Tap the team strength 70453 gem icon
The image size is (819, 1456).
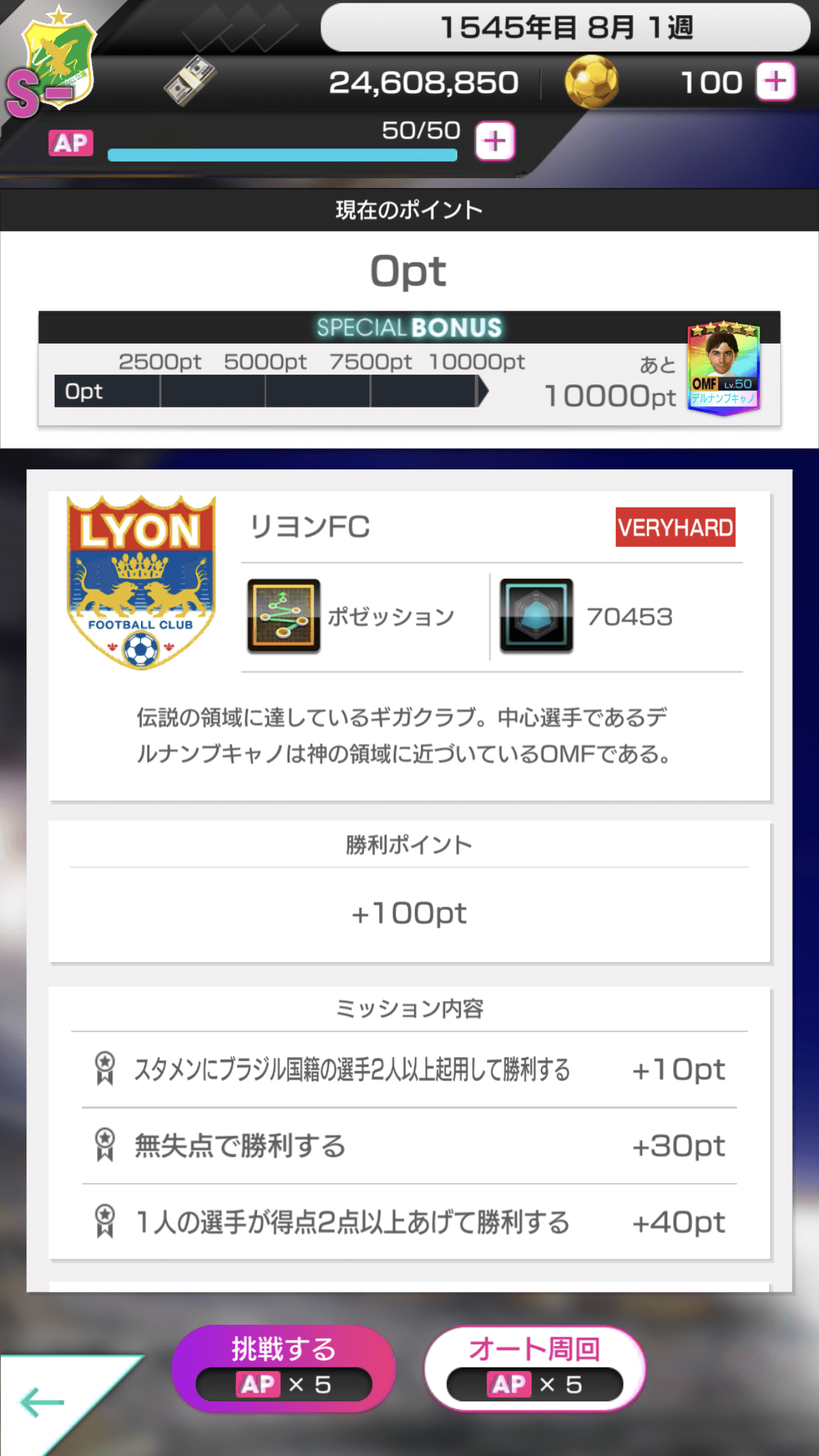click(x=535, y=617)
